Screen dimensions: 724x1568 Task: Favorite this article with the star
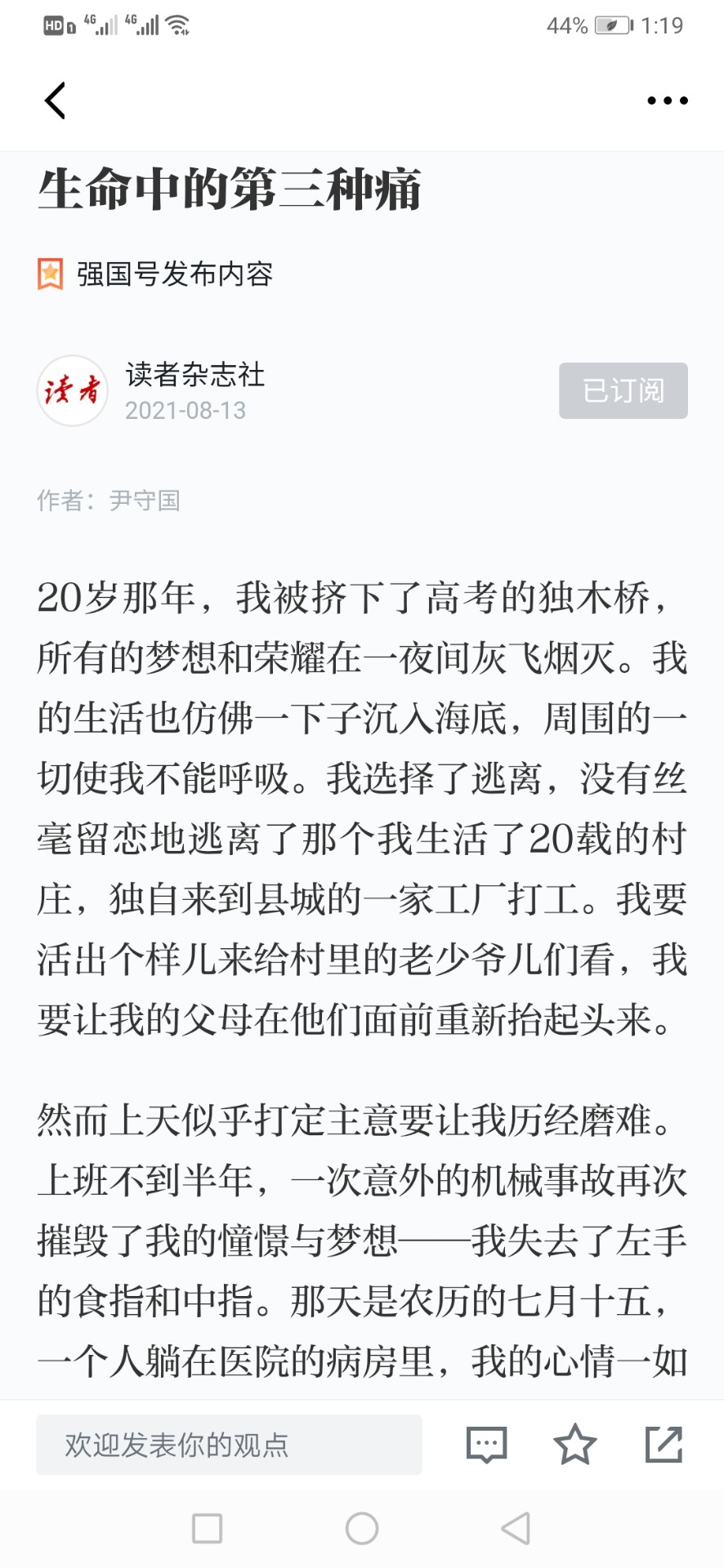575,1444
